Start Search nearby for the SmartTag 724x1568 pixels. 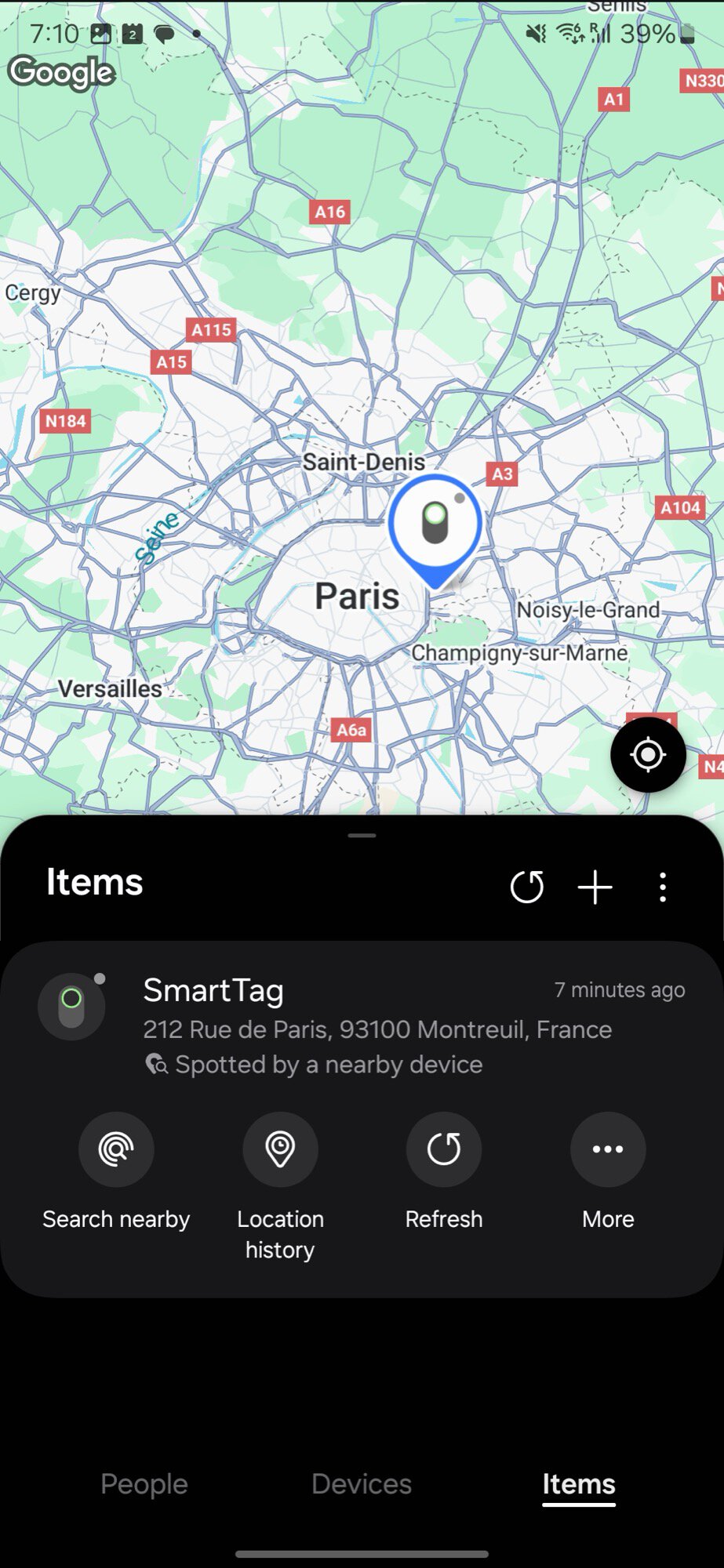point(116,1149)
